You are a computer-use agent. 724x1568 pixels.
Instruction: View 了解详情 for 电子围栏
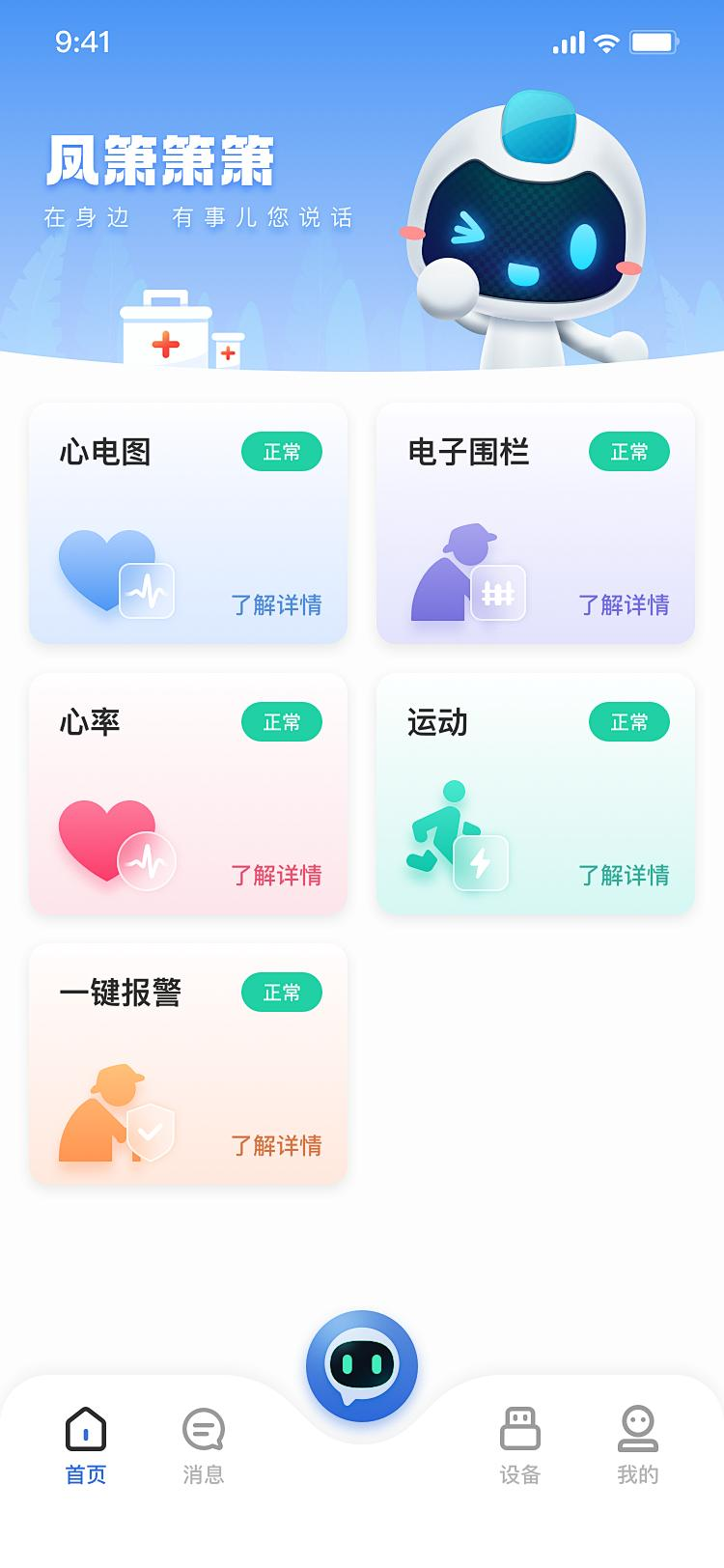[624, 605]
